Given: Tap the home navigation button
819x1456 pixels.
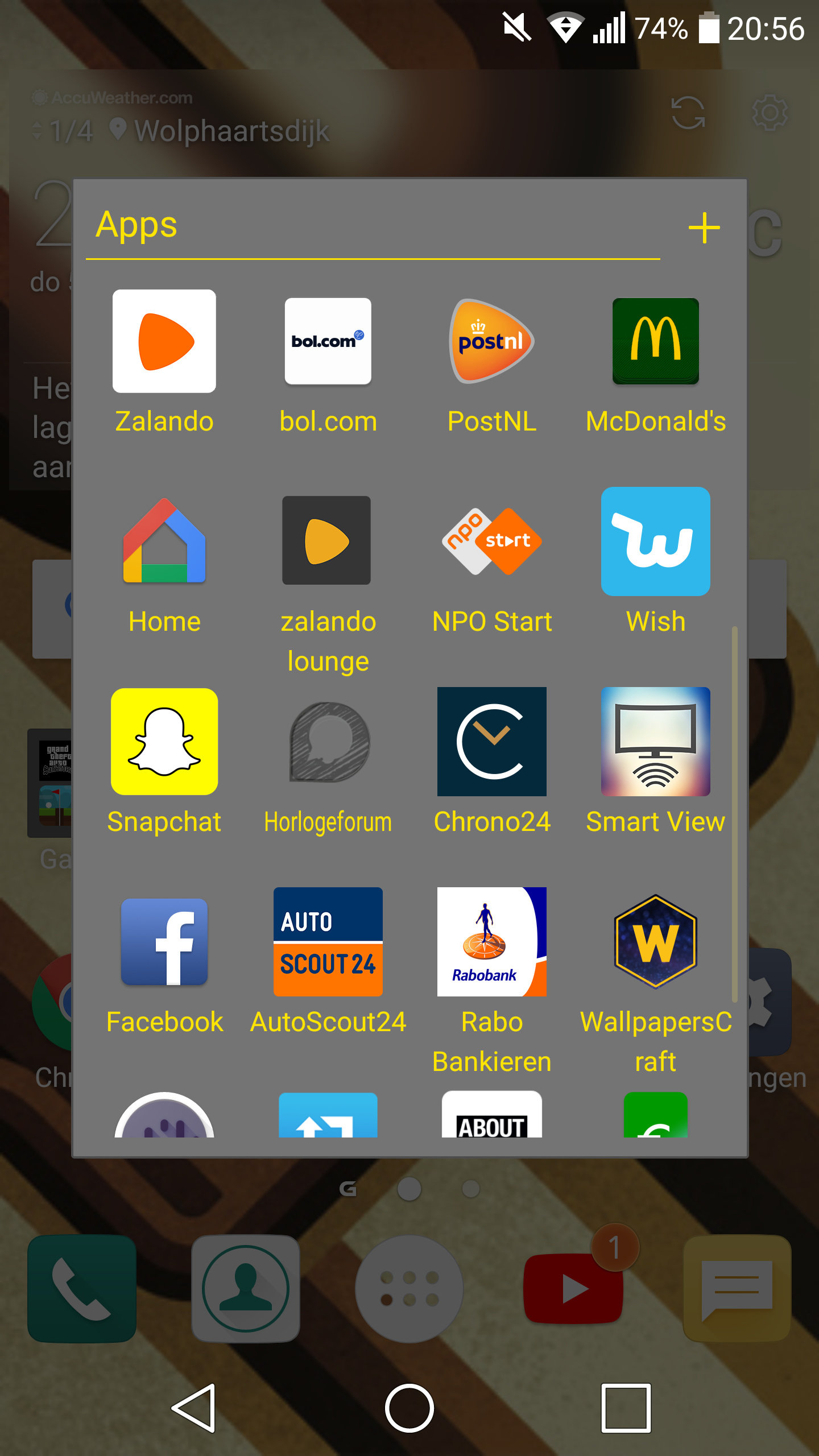Looking at the screenshot, I should coord(409,1408).
